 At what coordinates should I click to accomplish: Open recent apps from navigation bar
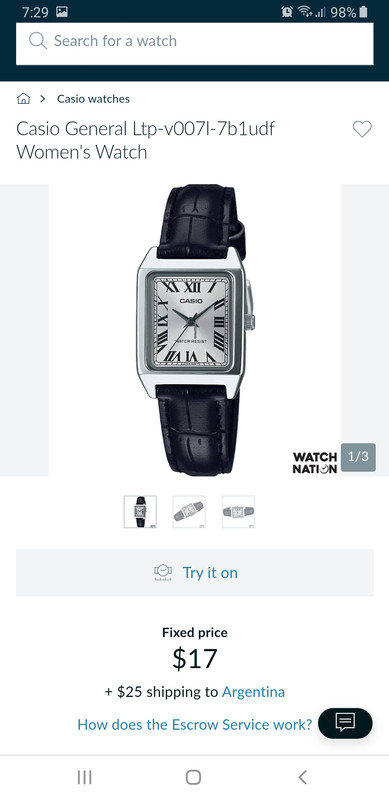tap(84, 777)
